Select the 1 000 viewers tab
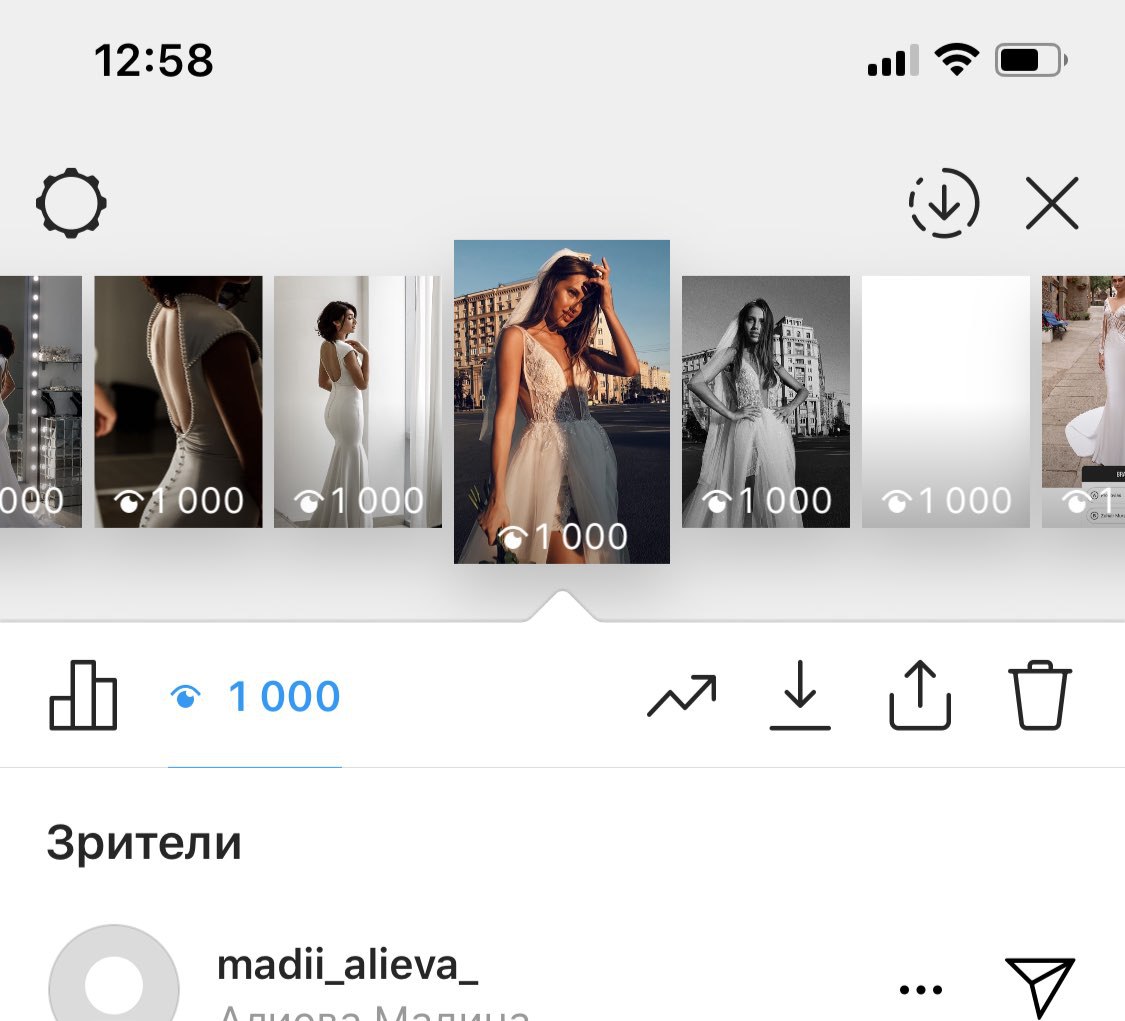This screenshot has width=1125, height=1021. 256,697
